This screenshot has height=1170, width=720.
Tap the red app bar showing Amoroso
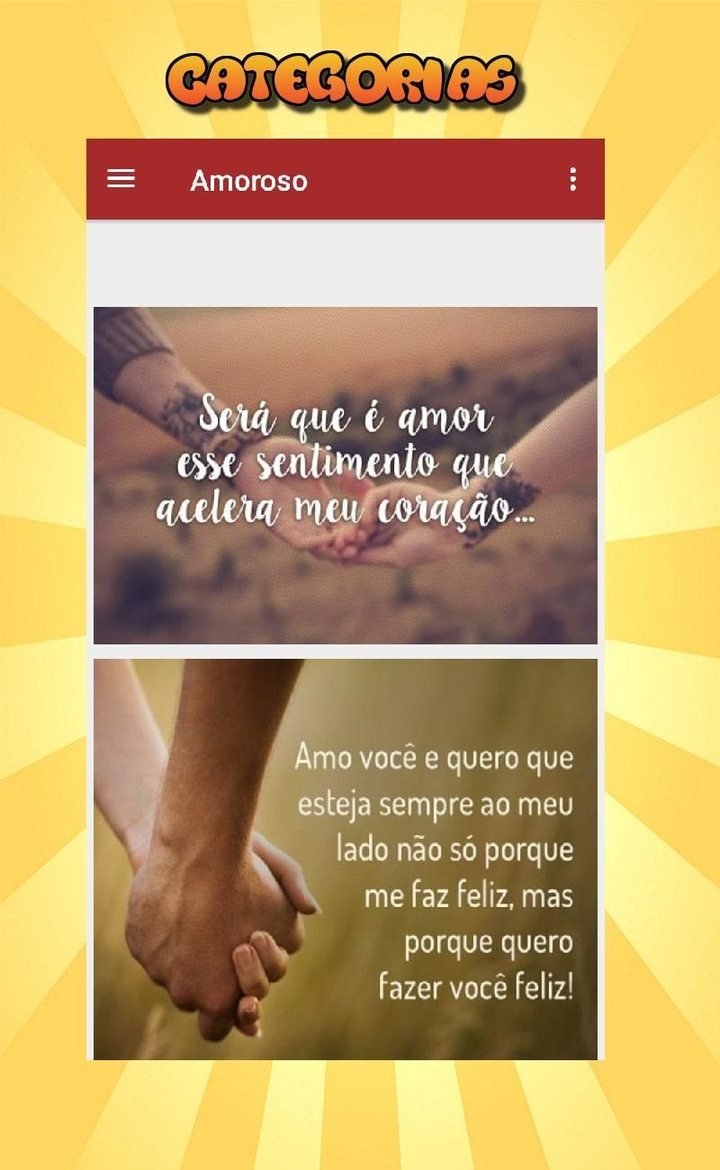point(350,180)
